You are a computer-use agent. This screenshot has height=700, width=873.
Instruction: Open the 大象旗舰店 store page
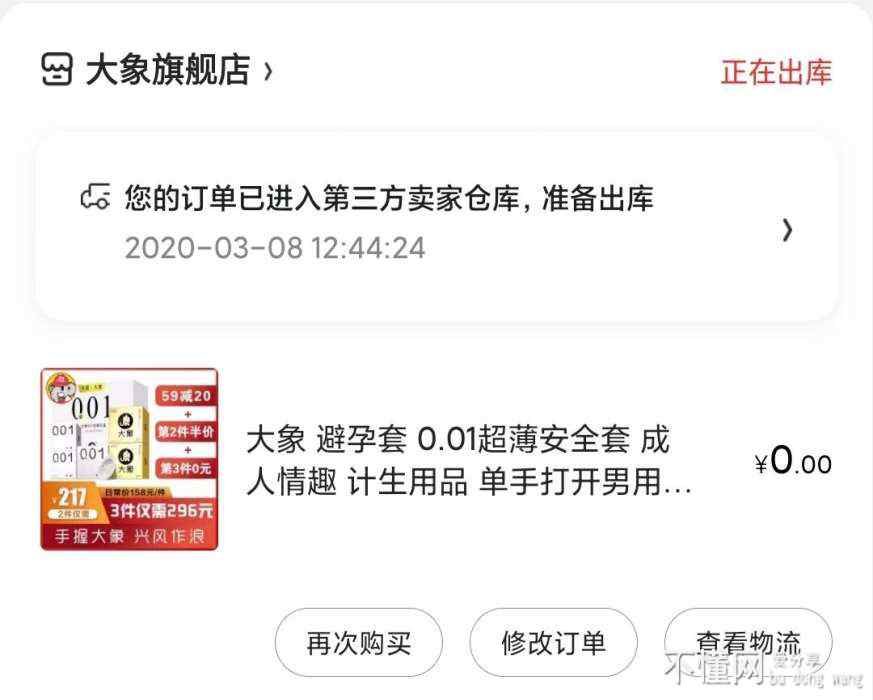tap(166, 71)
